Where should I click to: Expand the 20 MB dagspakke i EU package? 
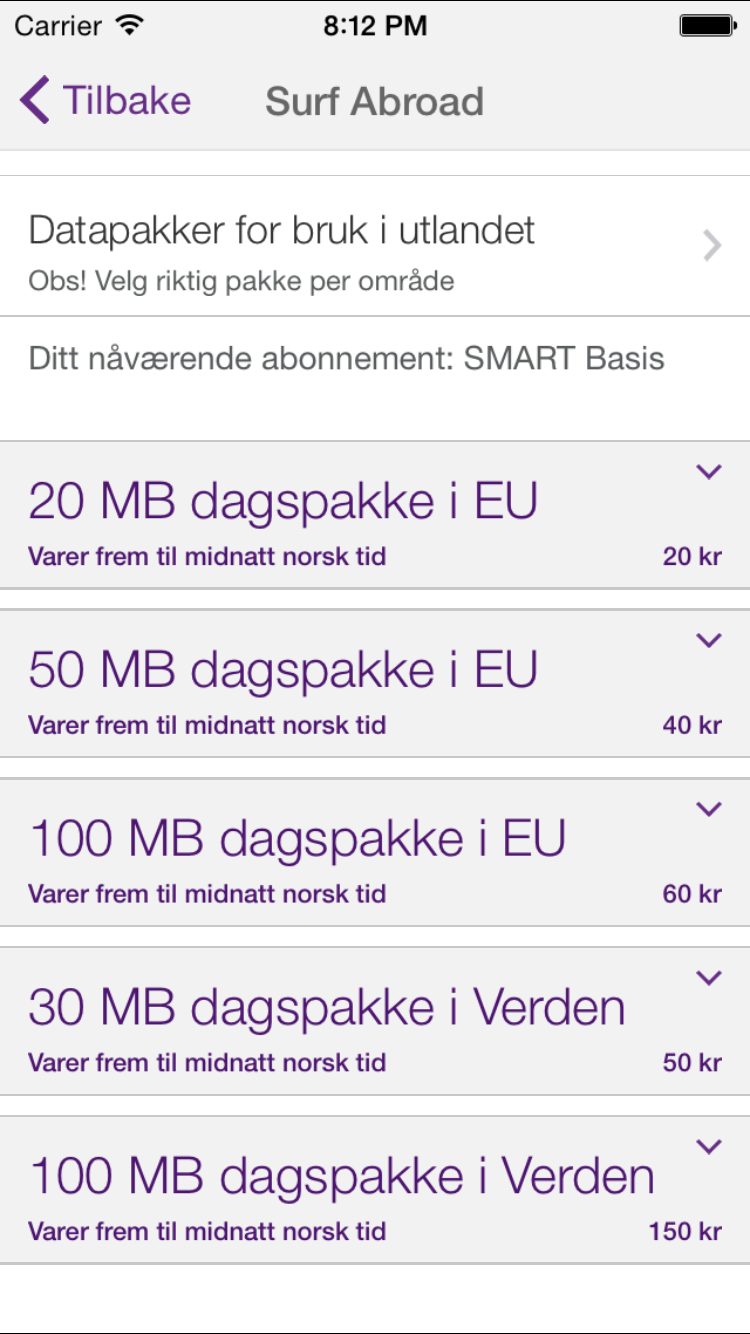(708, 472)
